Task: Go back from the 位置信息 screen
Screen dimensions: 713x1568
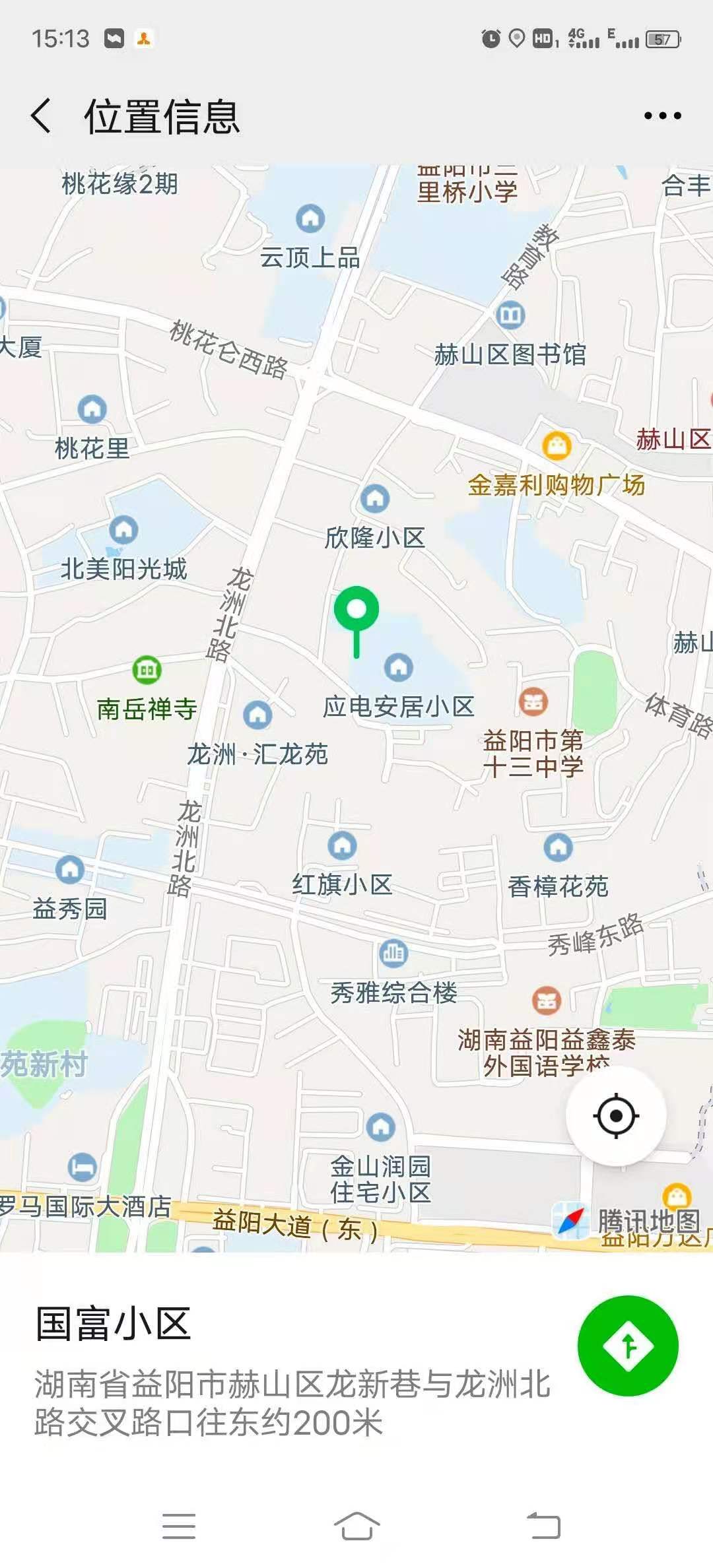Action: click(41, 116)
